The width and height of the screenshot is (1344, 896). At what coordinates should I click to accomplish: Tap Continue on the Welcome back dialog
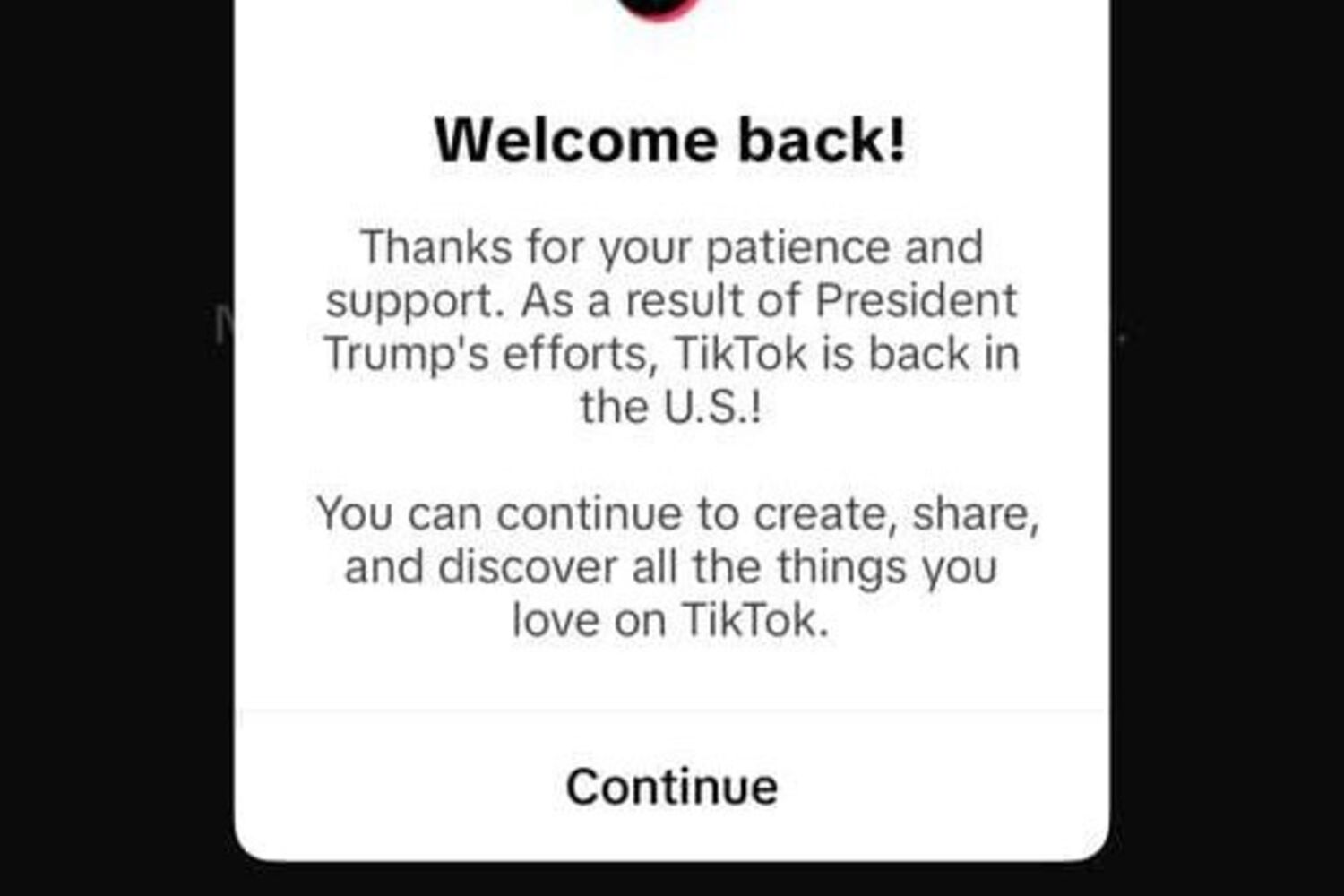[672, 787]
